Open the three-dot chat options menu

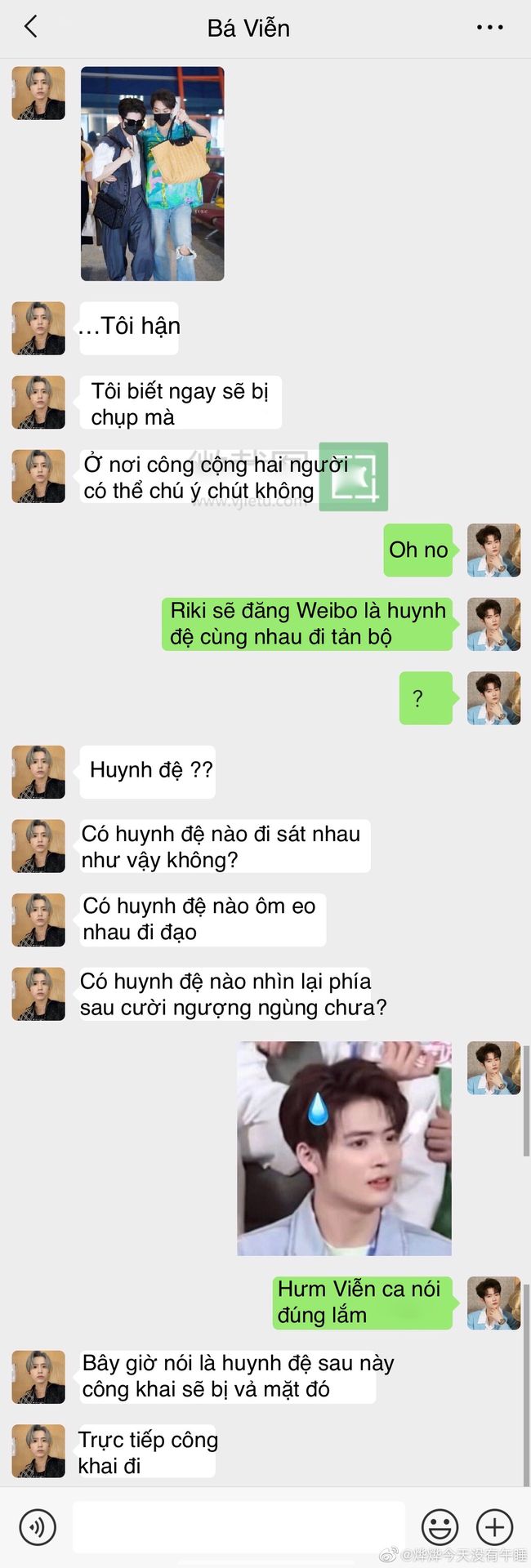click(x=489, y=28)
